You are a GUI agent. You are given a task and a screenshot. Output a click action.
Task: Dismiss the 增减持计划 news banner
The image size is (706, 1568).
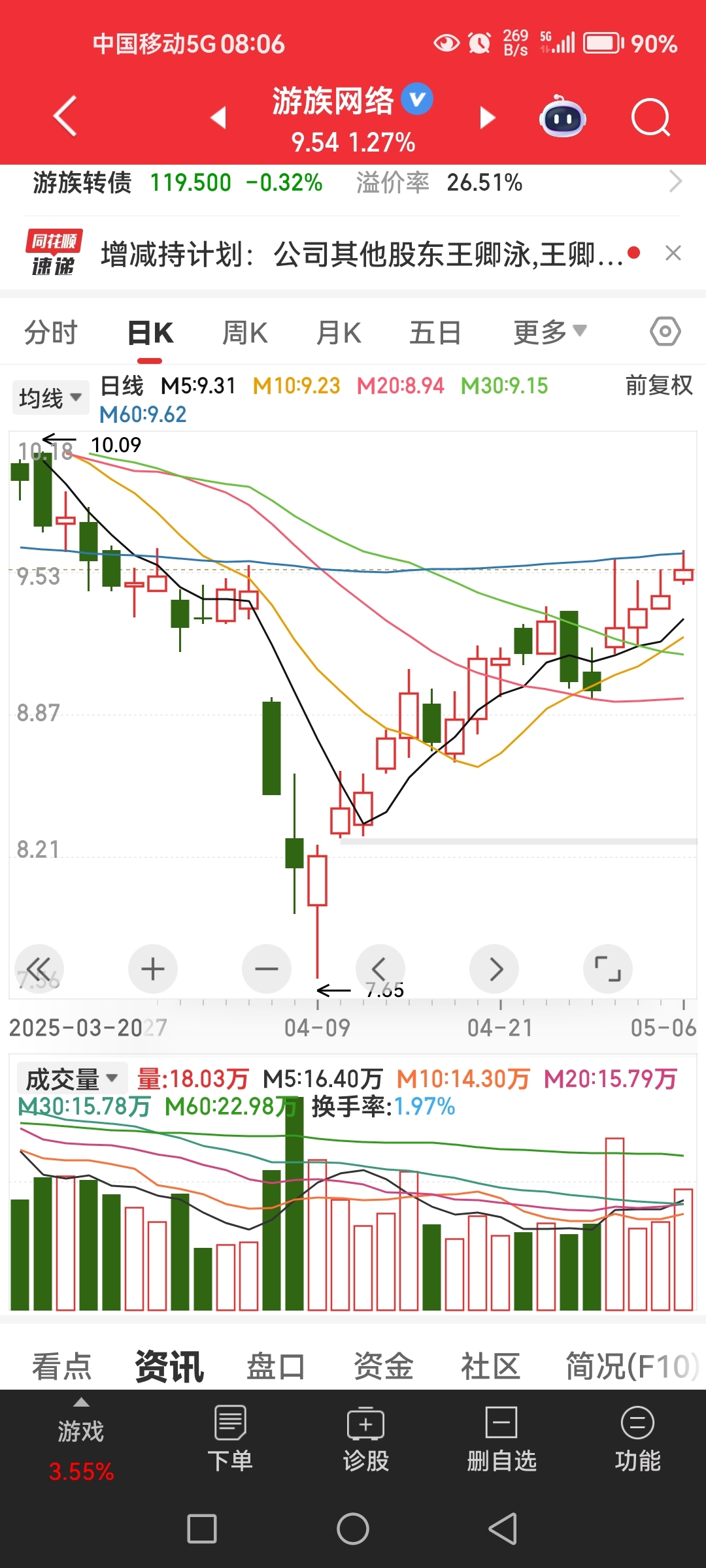[673, 253]
